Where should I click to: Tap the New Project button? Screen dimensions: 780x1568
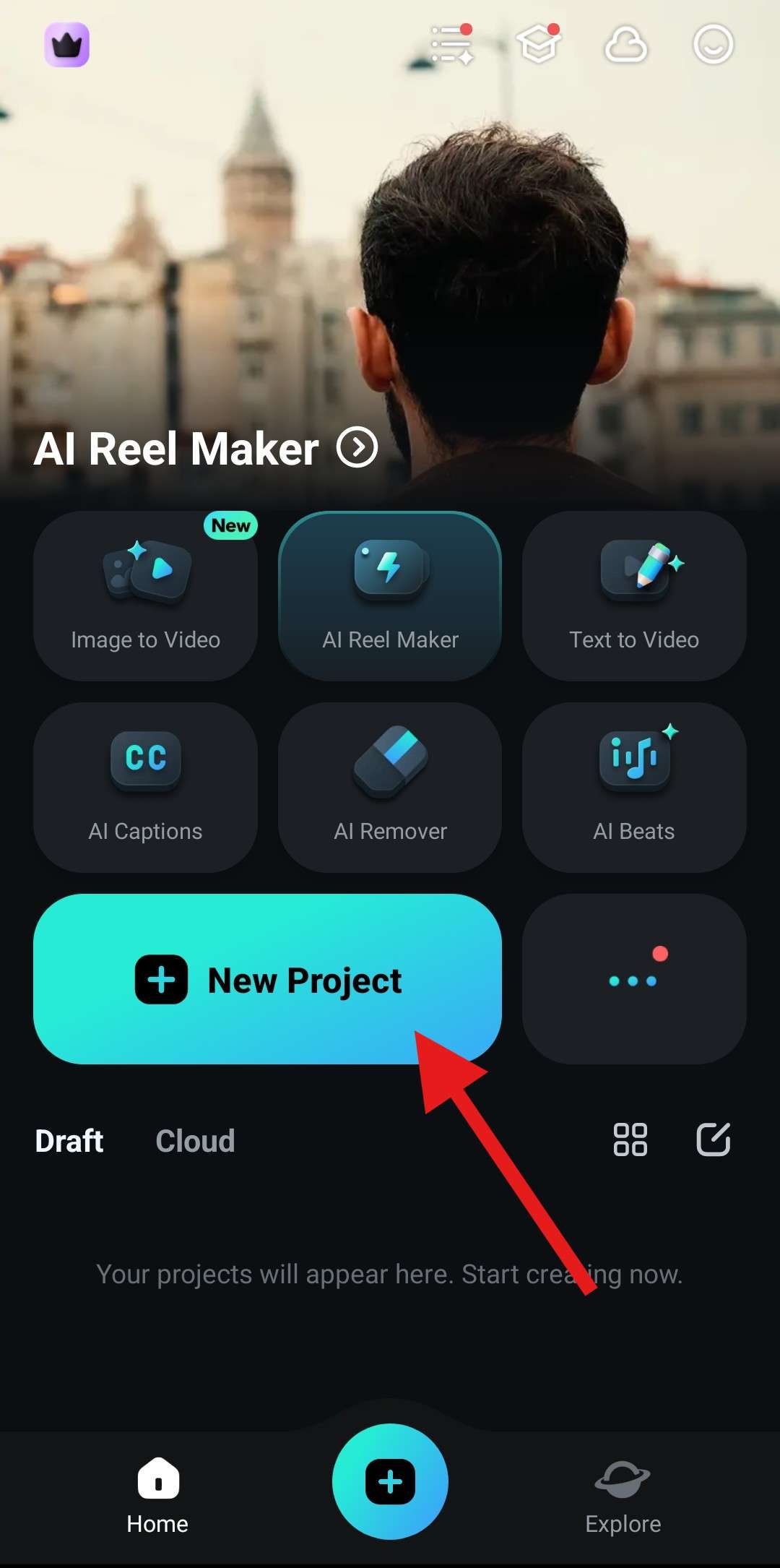pyautogui.click(x=267, y=979)
